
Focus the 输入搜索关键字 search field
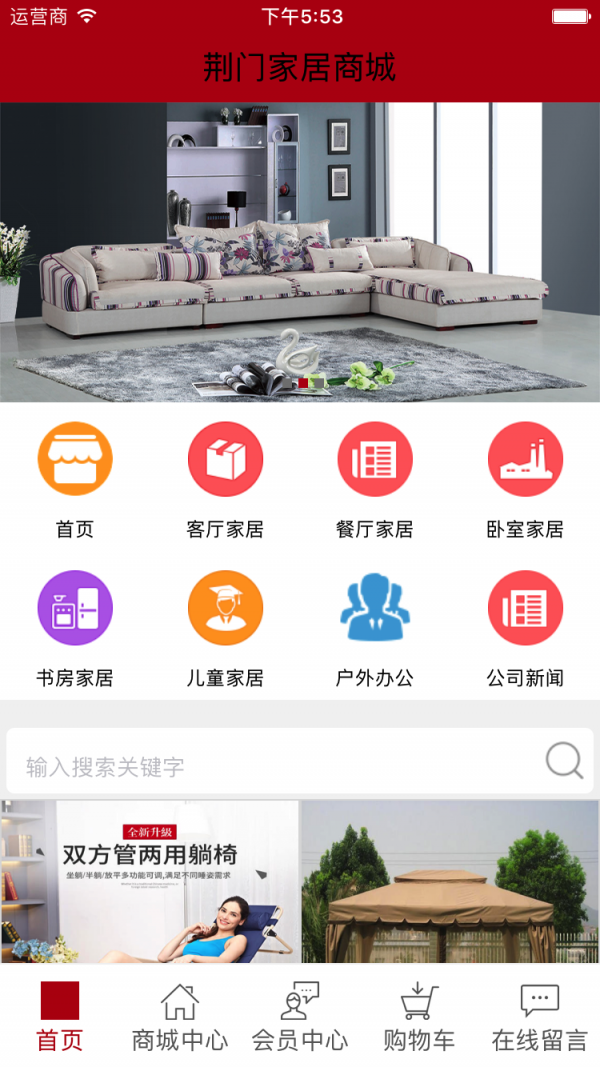[270, 766]
